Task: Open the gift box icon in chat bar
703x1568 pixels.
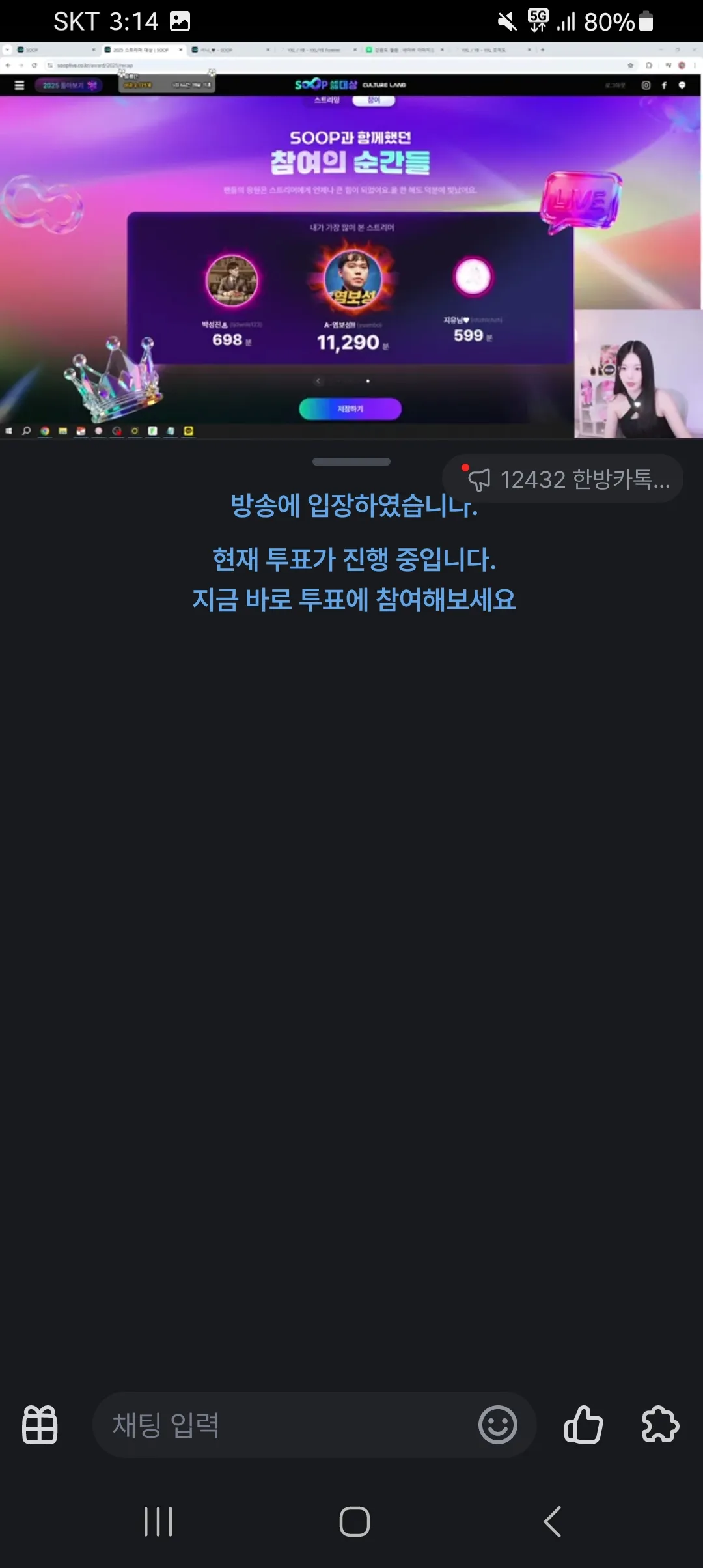Action: pyautogui.click(x=38, y=1426)
